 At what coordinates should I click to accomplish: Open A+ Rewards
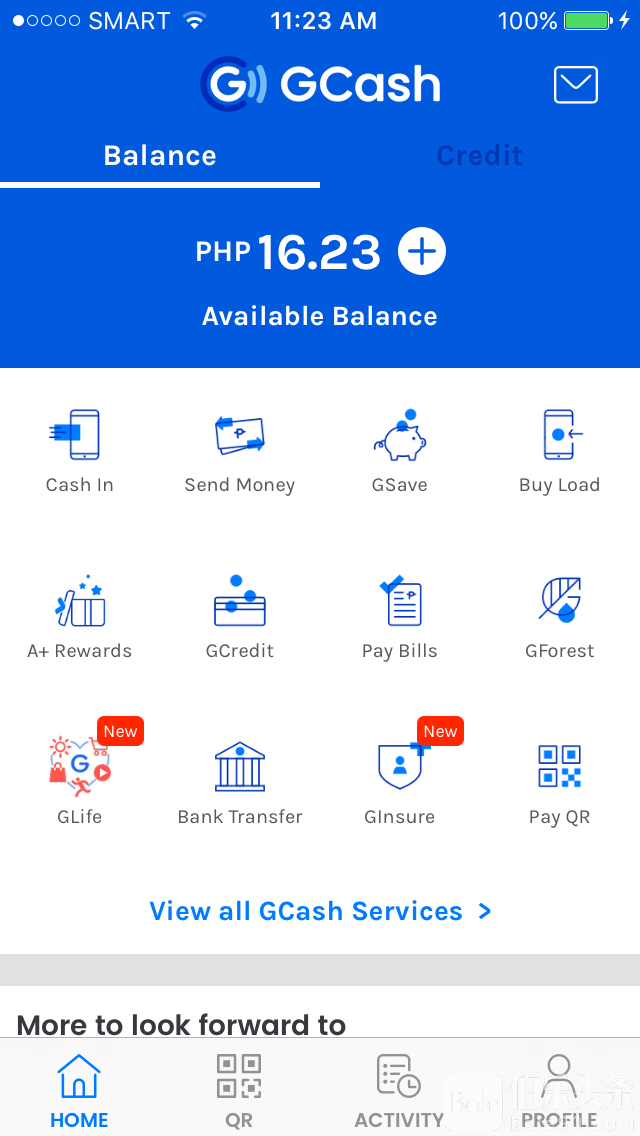pyautogui.click(x=80, y=617)
